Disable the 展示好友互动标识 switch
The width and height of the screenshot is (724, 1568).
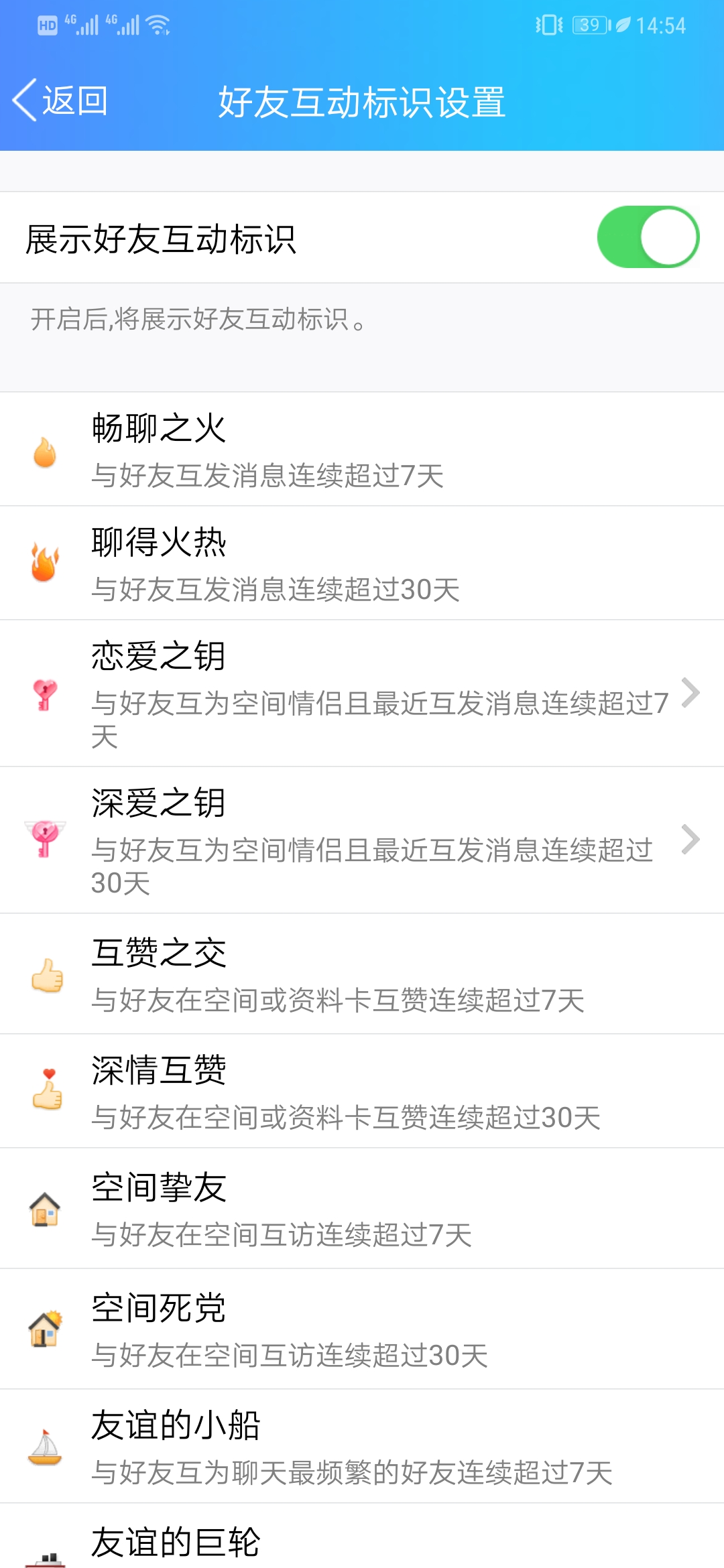click(648, 237)
